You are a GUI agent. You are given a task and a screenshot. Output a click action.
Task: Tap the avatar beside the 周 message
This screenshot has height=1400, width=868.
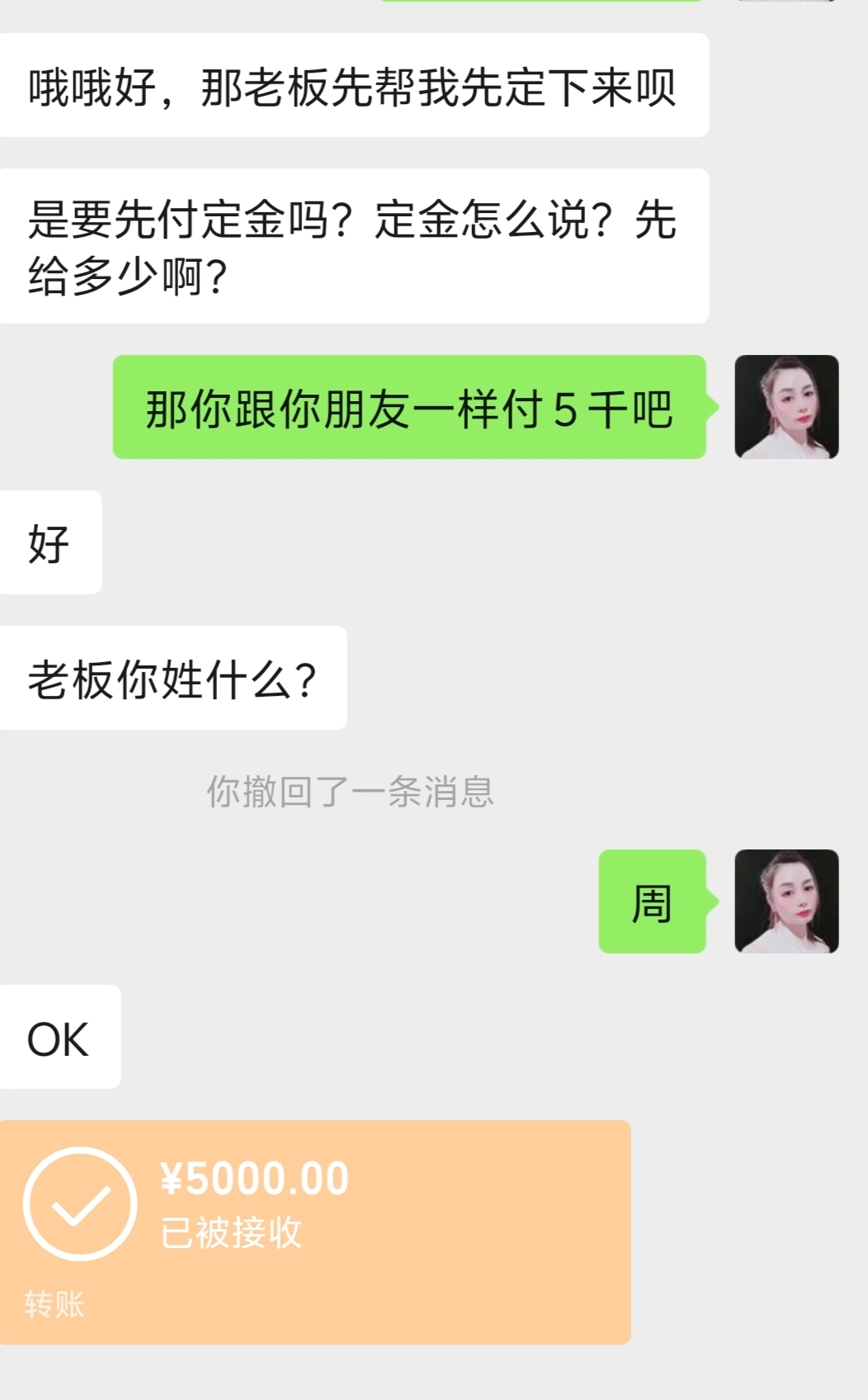(x=786, y=901)
